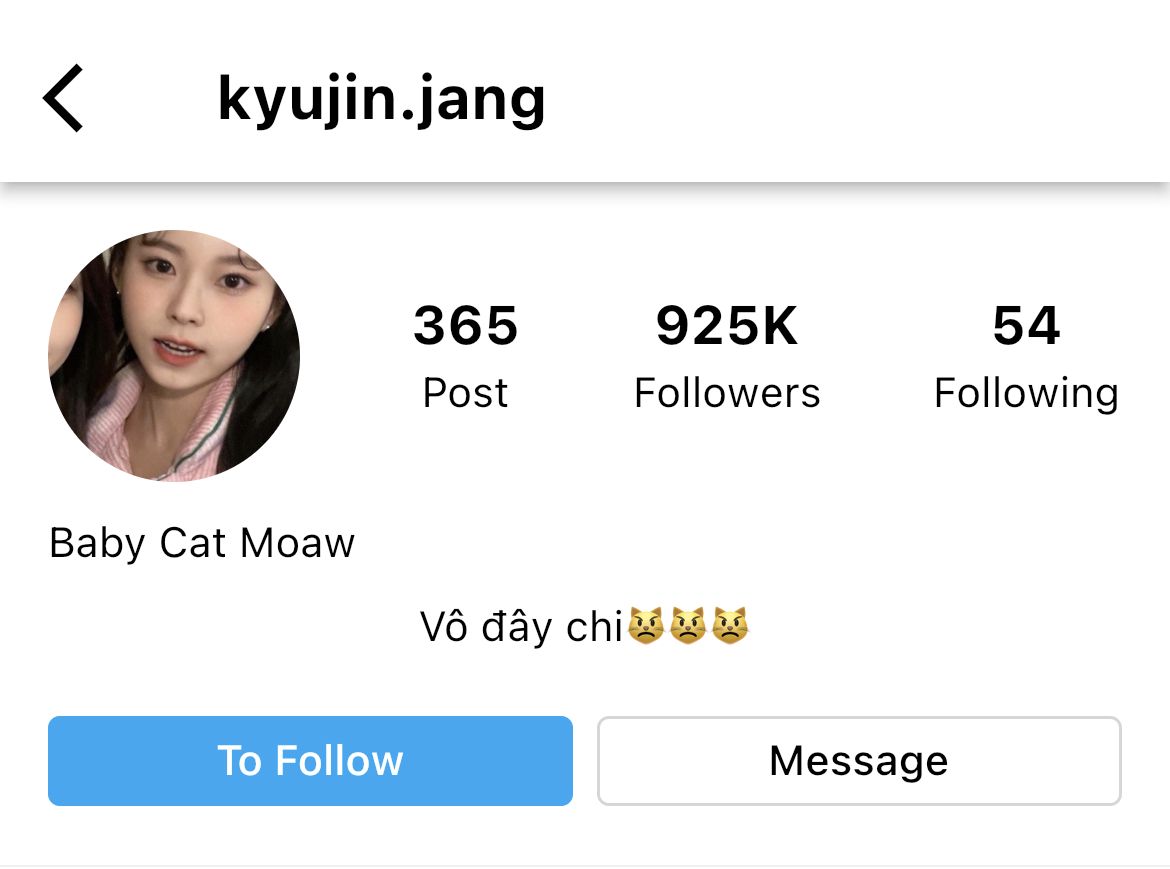Go back using the arrow icon
This screenshot has height=869, width=1170.
click(63, 98)
